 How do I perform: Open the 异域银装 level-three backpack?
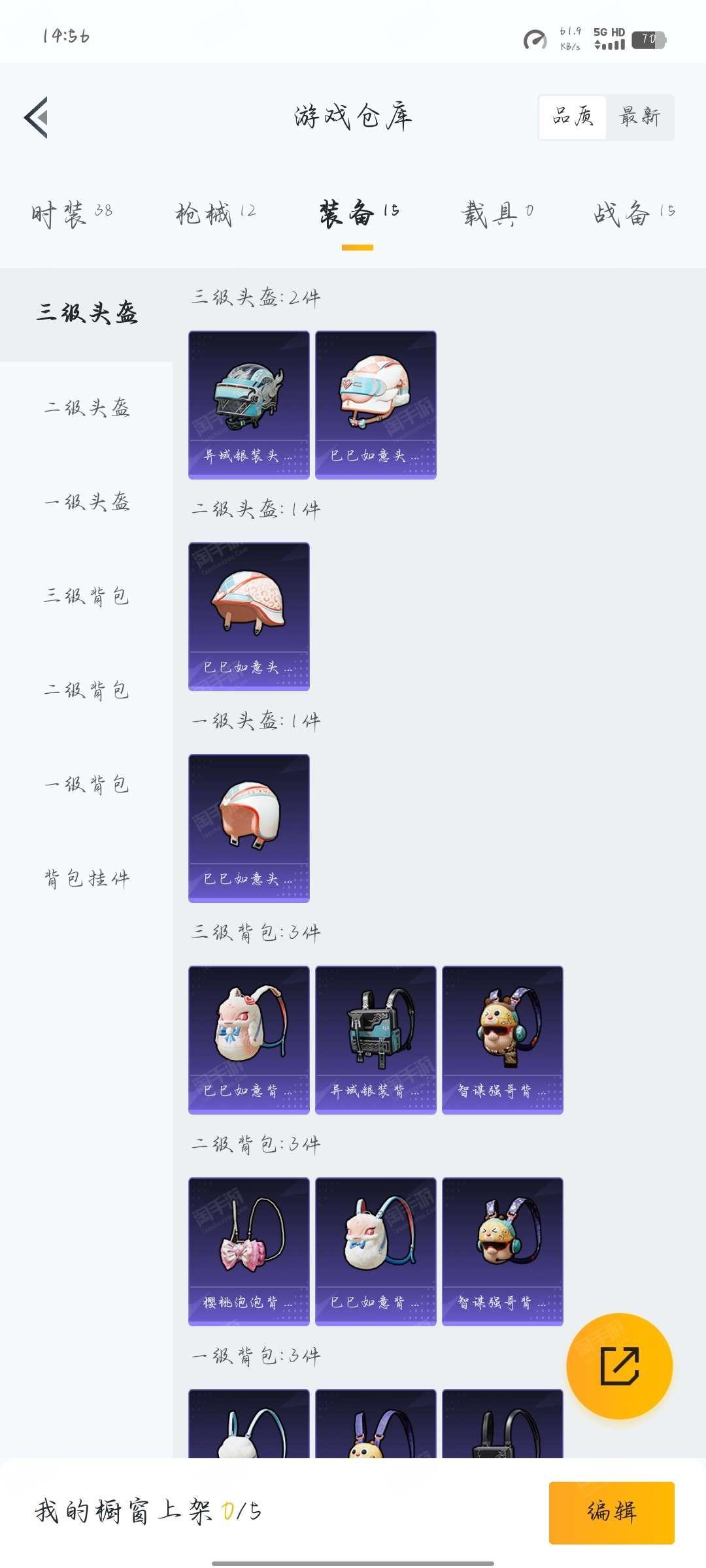[376, 1040]
